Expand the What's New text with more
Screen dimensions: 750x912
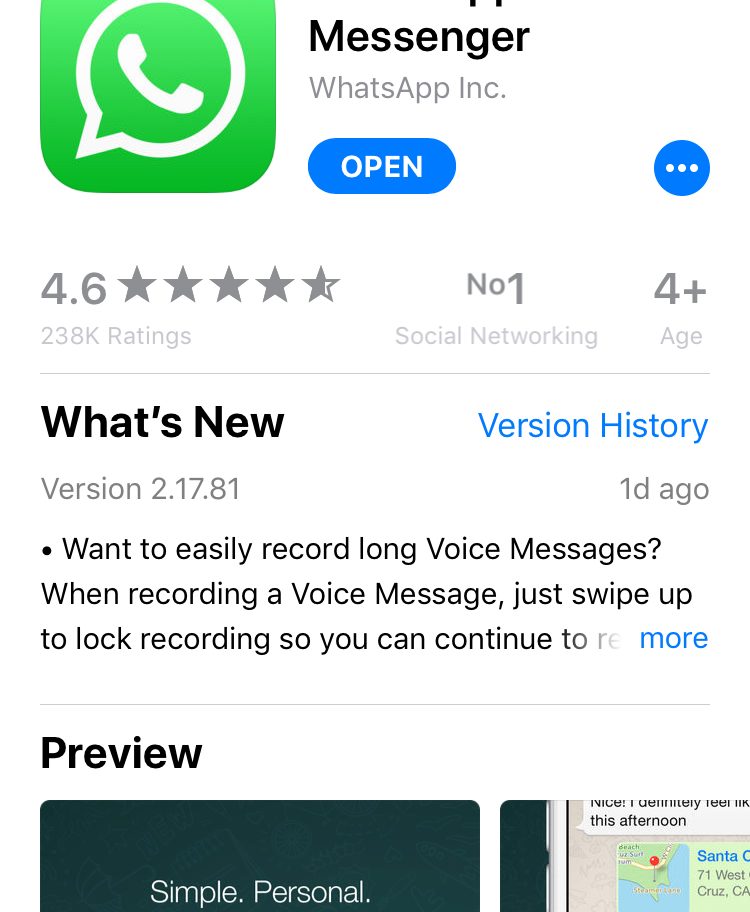tap(673, 638)
